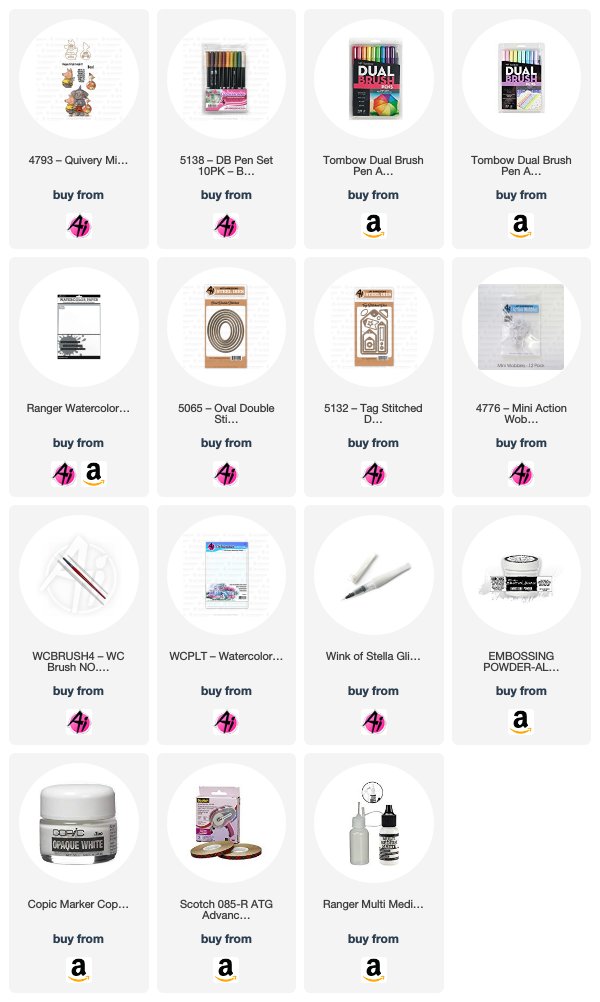Buy Ranger Watercolor paper from Amazon
The image size is (600, 1002).
pos(93,474)
